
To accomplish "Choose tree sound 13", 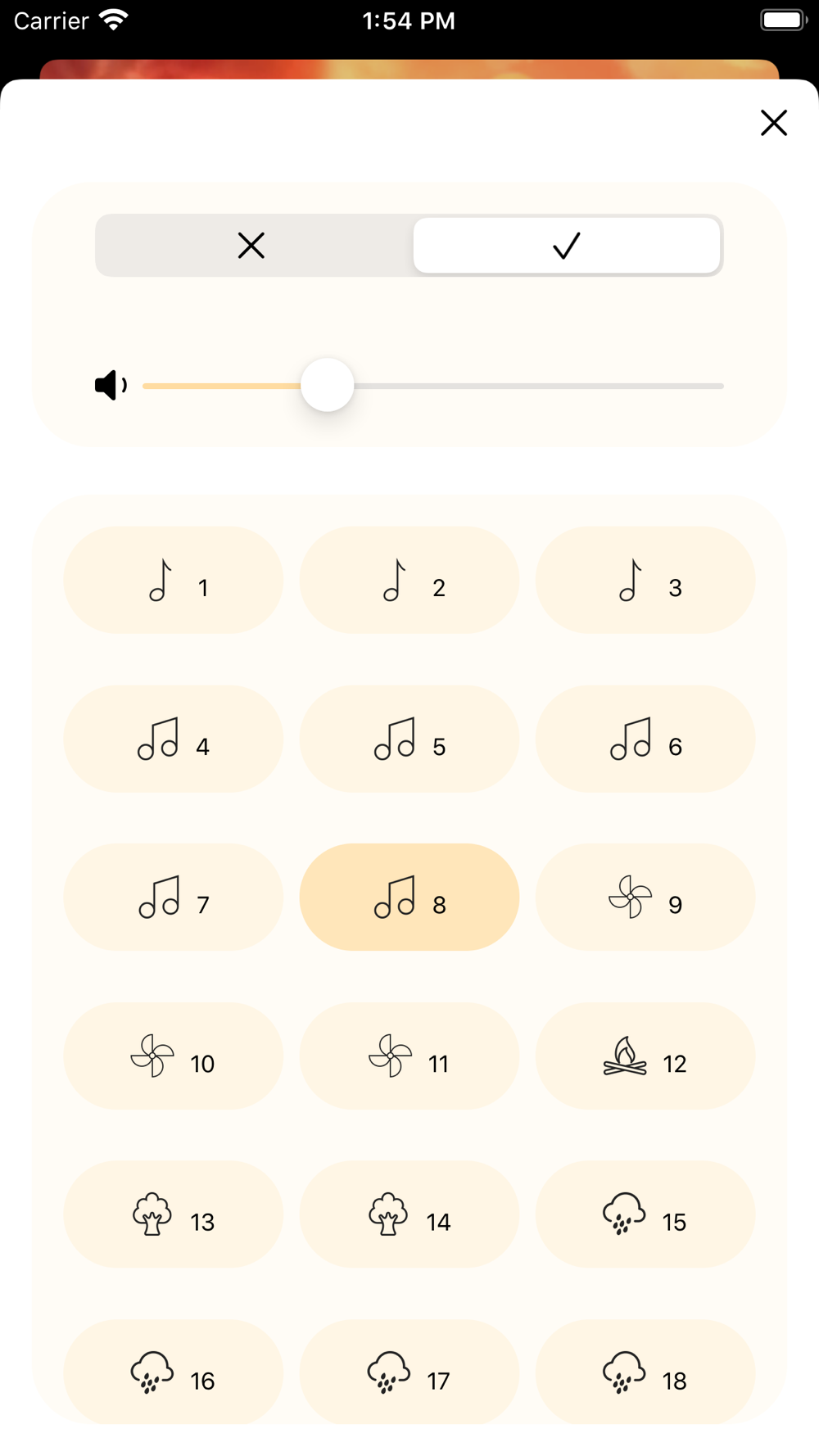I will pos(174,1214).
